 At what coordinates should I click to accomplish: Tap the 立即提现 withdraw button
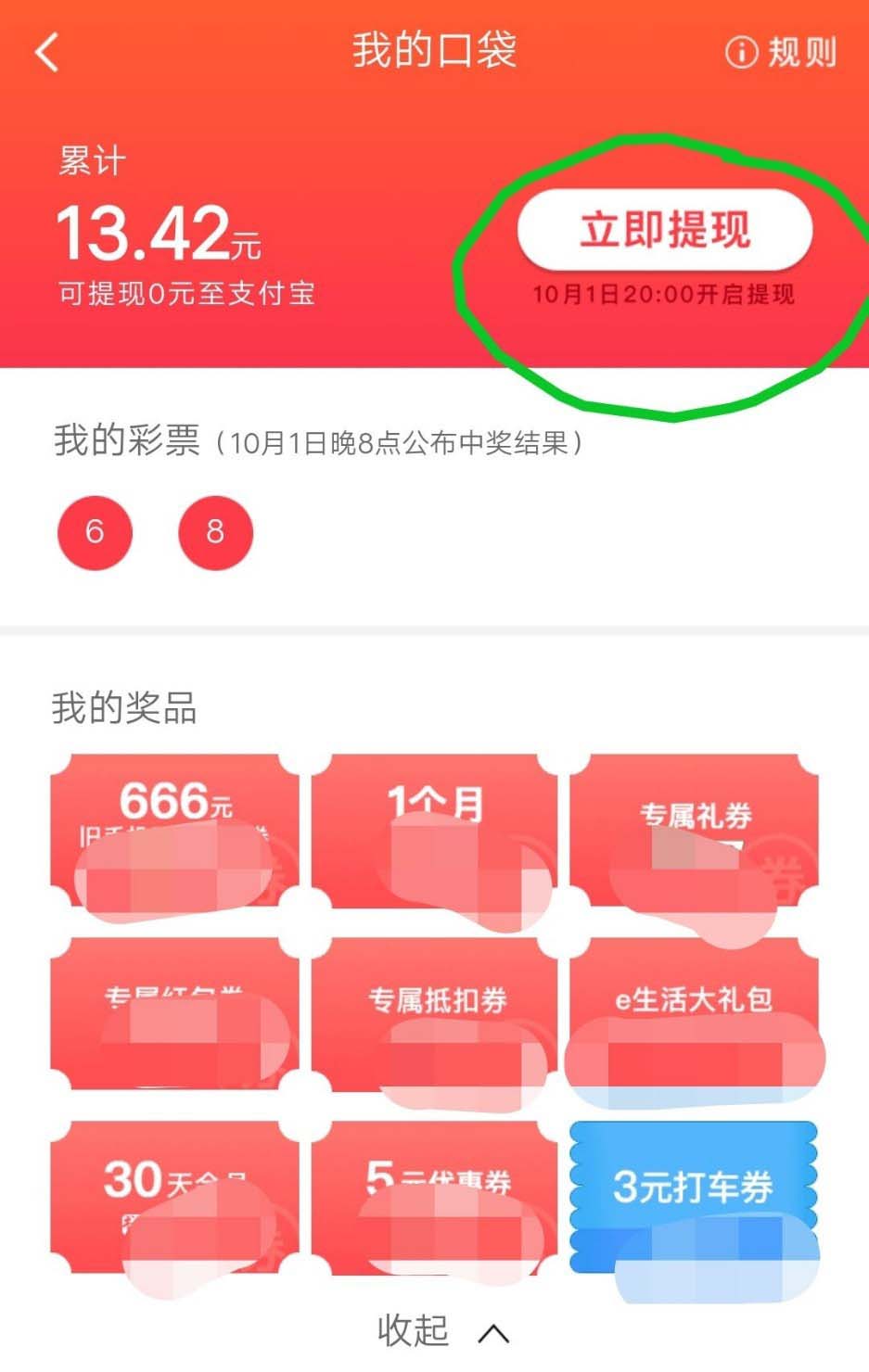pyautogui.click(x=664, y=230)
